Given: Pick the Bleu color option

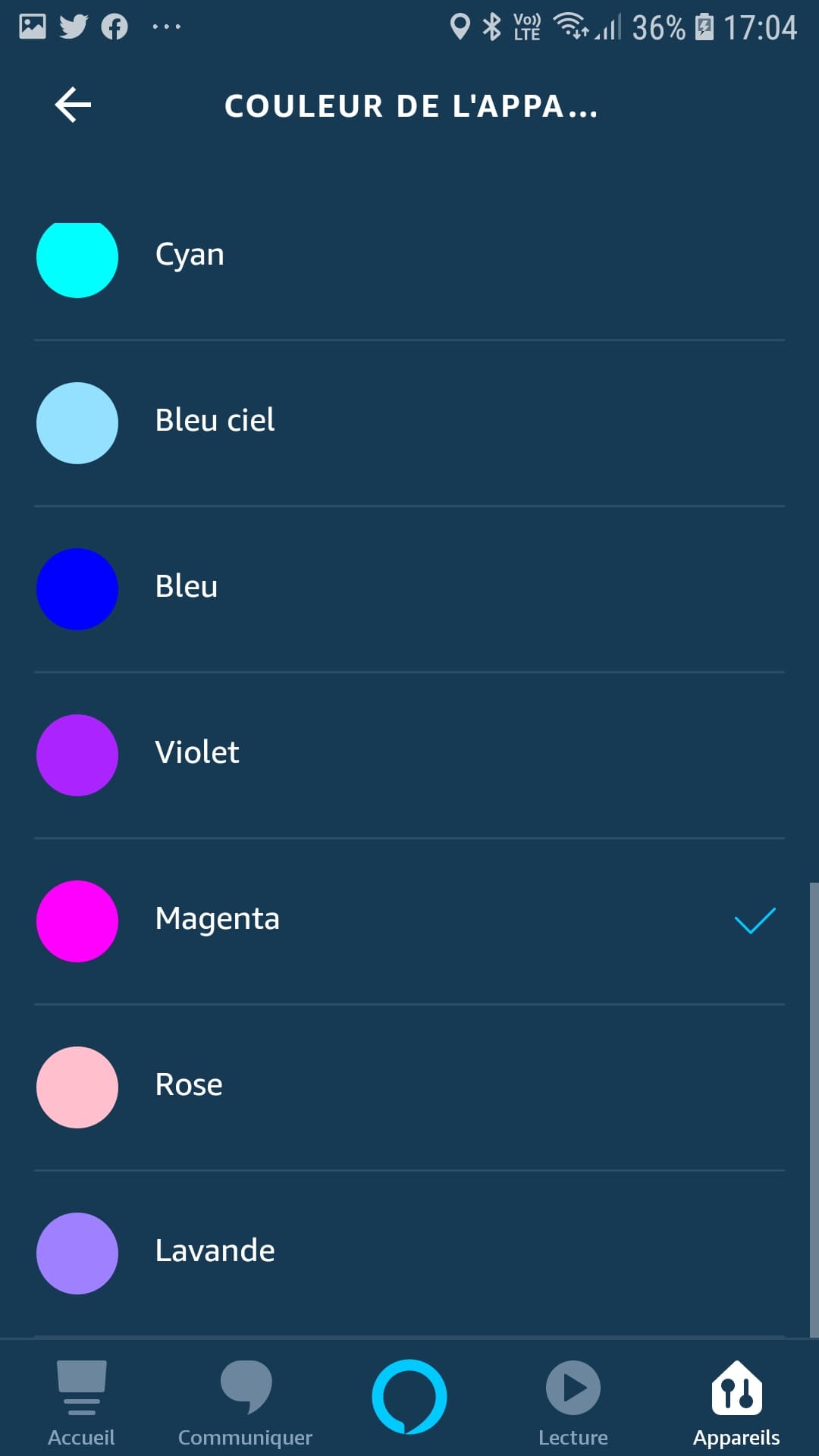Looking at the screenshot, I should coord(409,589).
